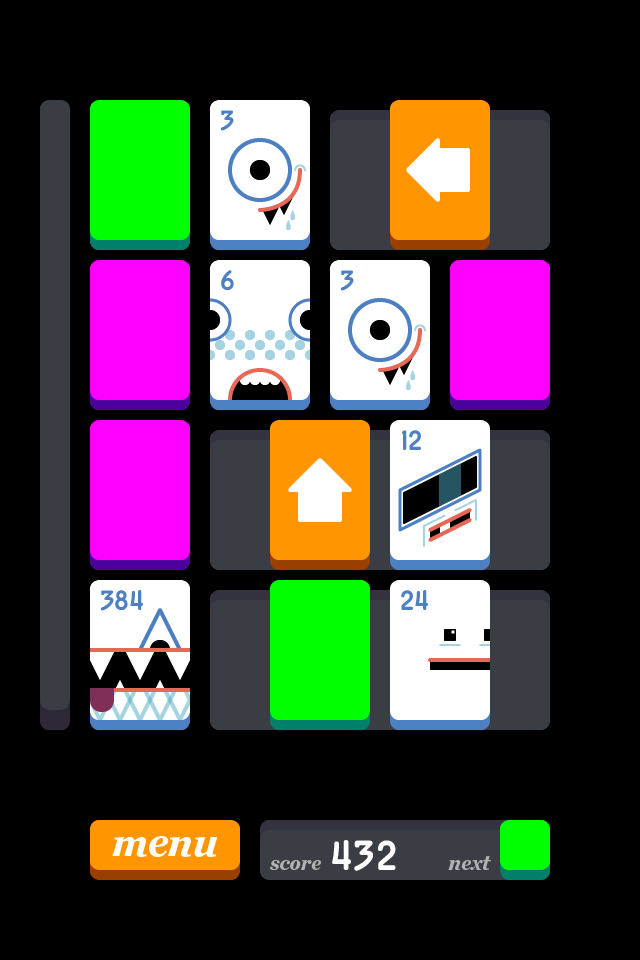Tap the orange left arrow tile

point(440,170)
